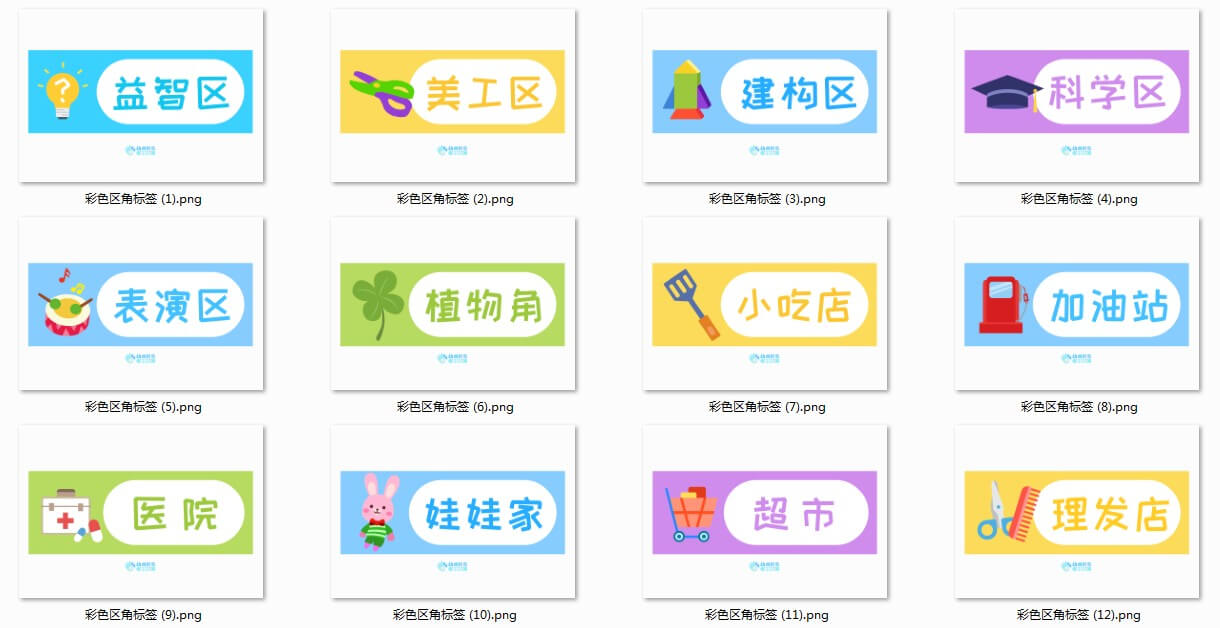The image size is (1220, 628).
Task: Open the file 彩色区角标签 (1).png
Action: 141,96
